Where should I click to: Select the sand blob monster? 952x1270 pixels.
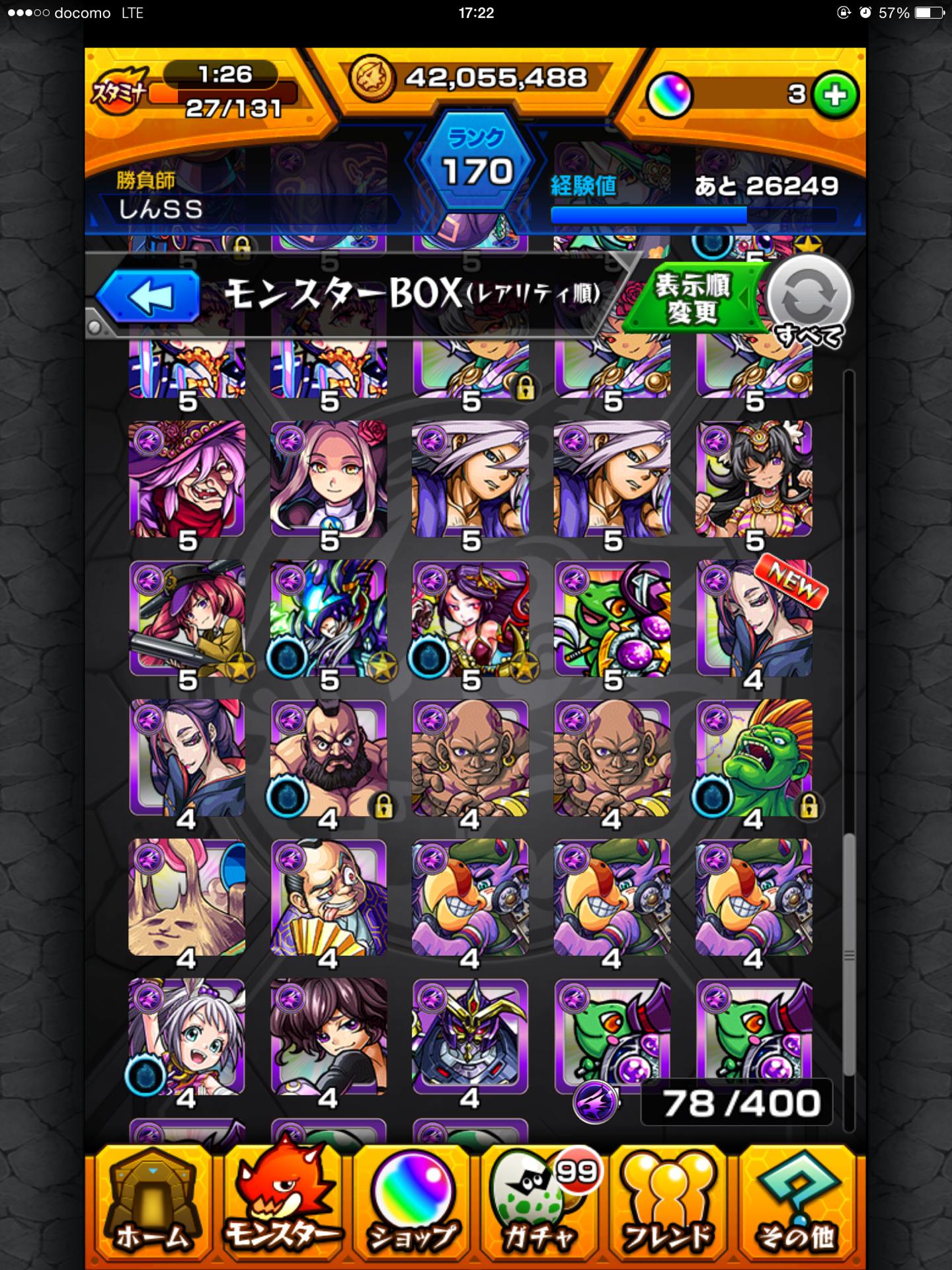point(187,898)
